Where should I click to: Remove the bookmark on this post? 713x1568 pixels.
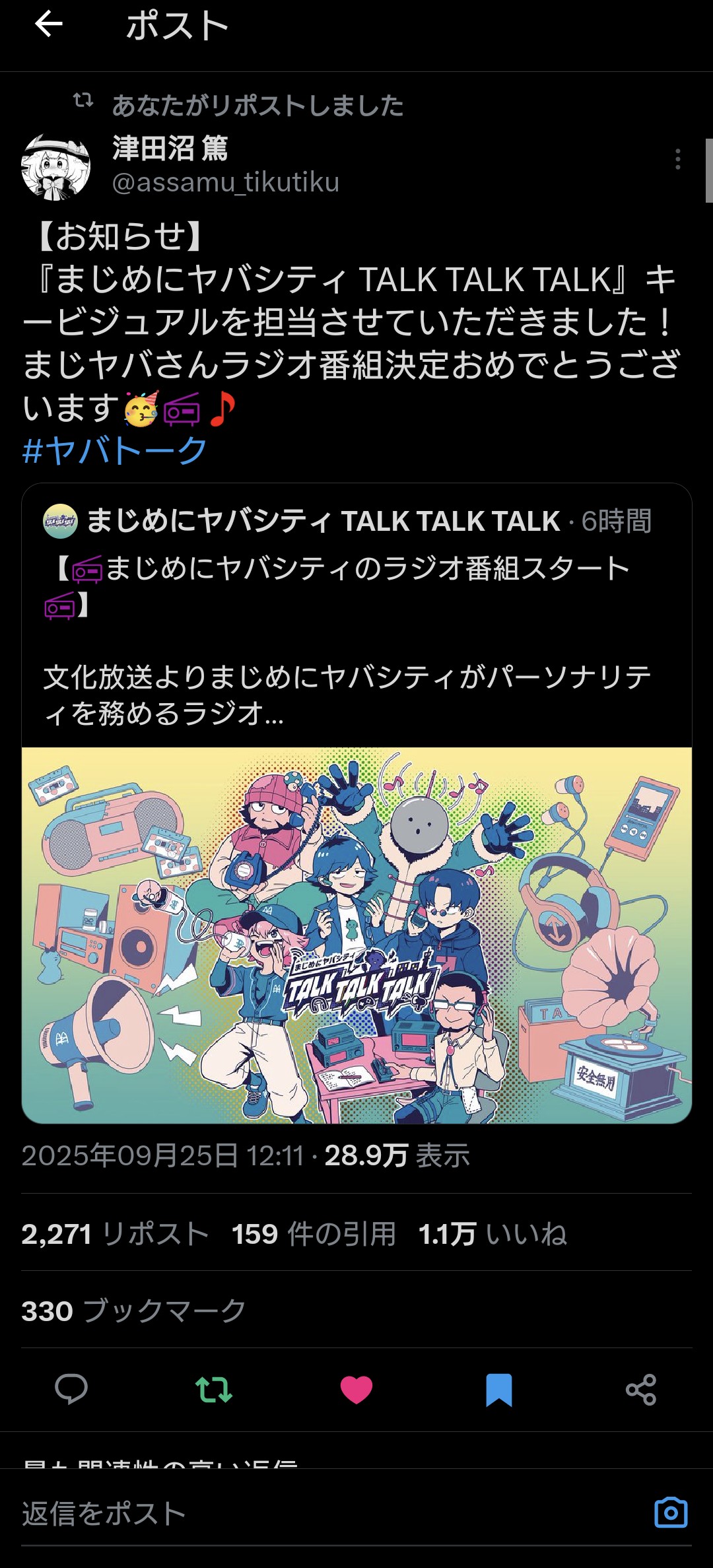(x=499, y=1388)
